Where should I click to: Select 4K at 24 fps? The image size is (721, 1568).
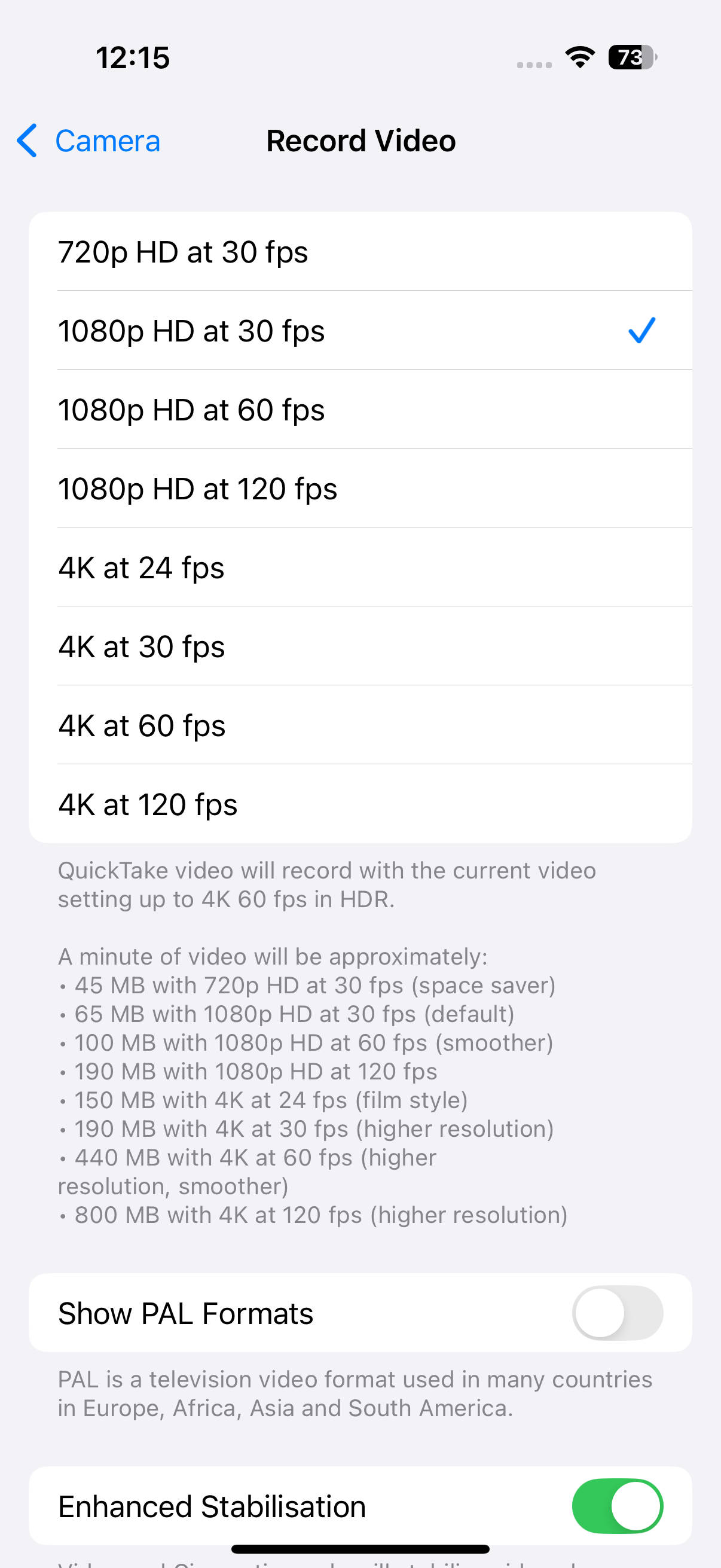pos(360,568)
